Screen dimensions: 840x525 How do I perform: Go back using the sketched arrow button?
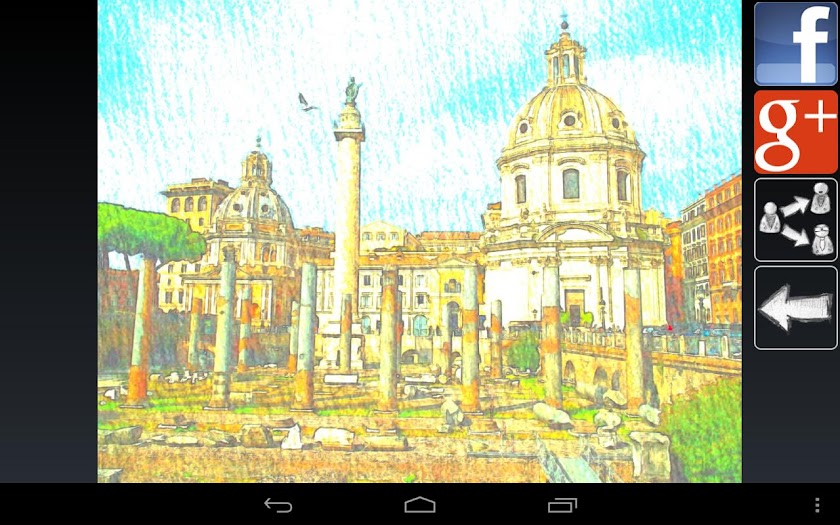pos(796,307)
